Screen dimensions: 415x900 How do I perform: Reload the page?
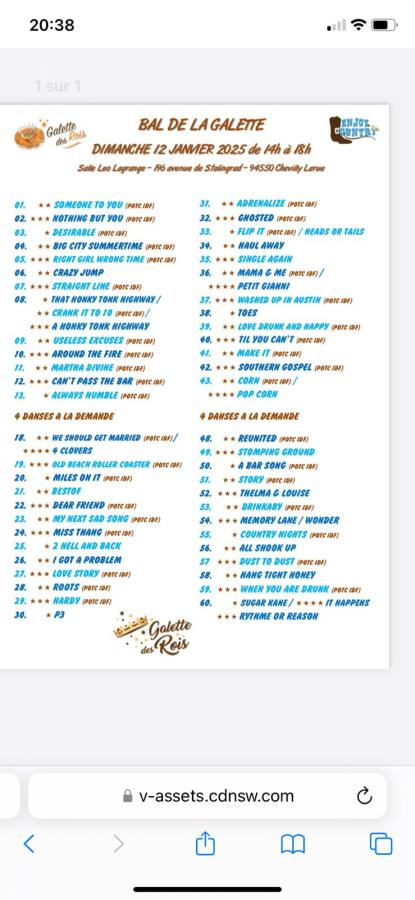tap(364, 796)
